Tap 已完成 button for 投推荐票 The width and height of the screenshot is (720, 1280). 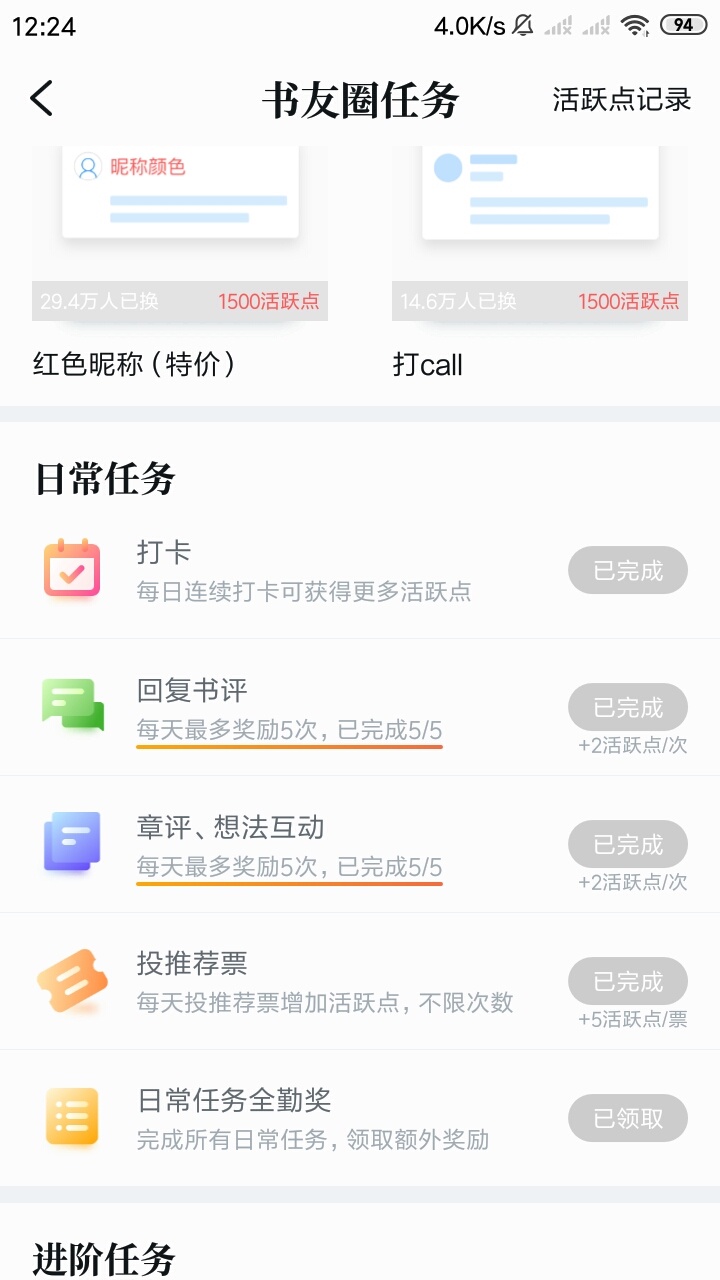628,982
